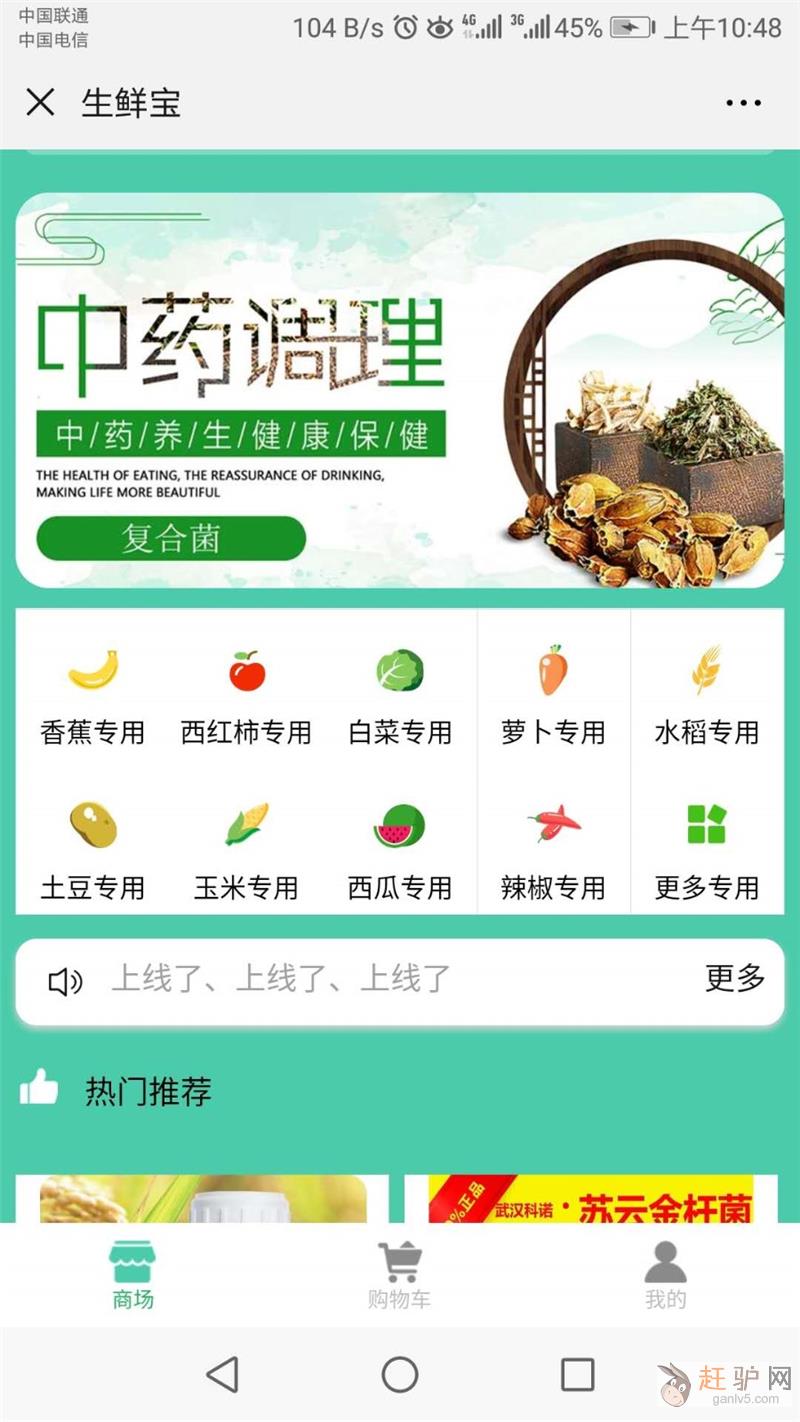The image size is (800, 1422).
Task: Open the 西瓜专用 category
Action: 400,850
